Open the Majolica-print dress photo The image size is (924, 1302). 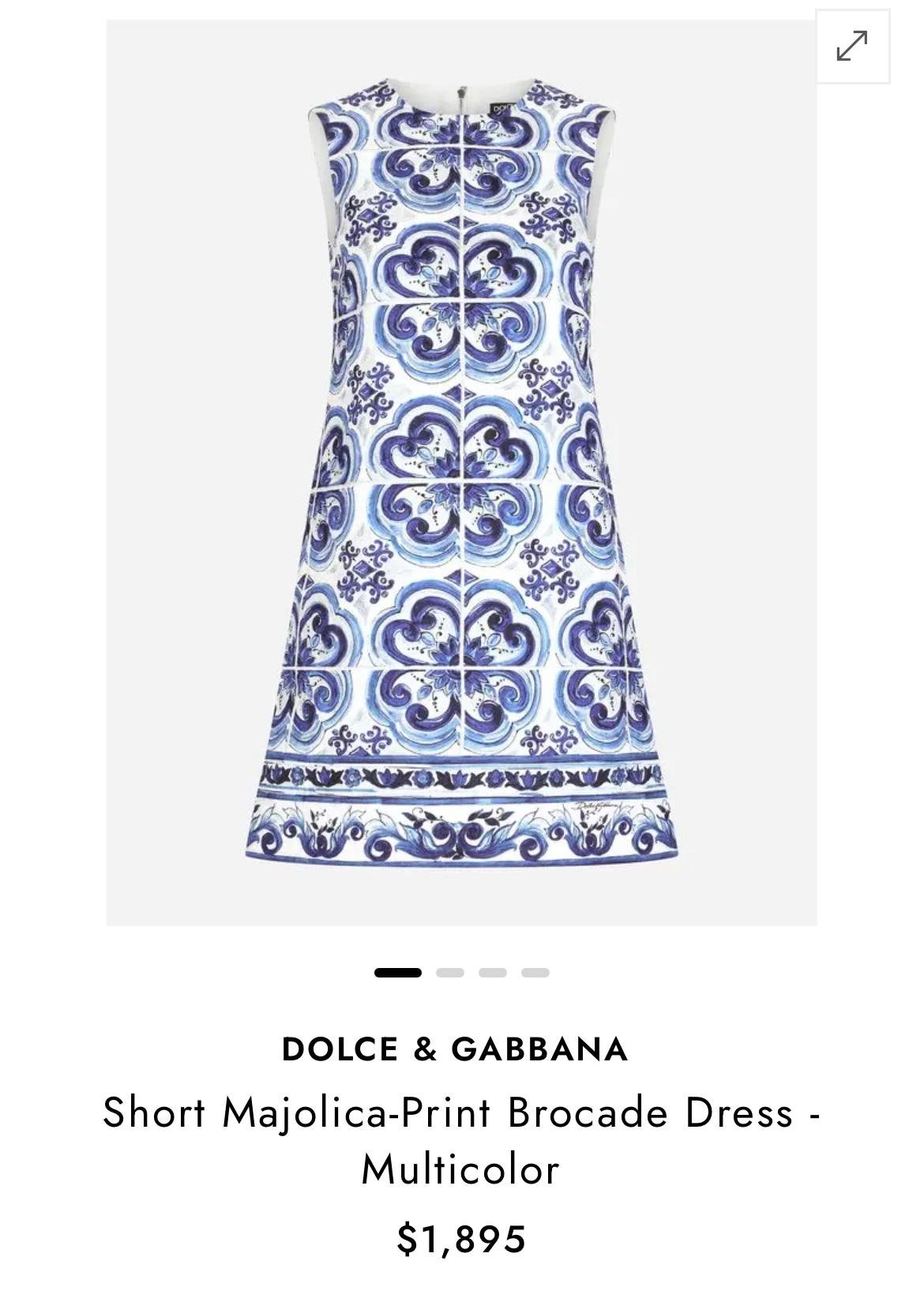pos(461,472)
